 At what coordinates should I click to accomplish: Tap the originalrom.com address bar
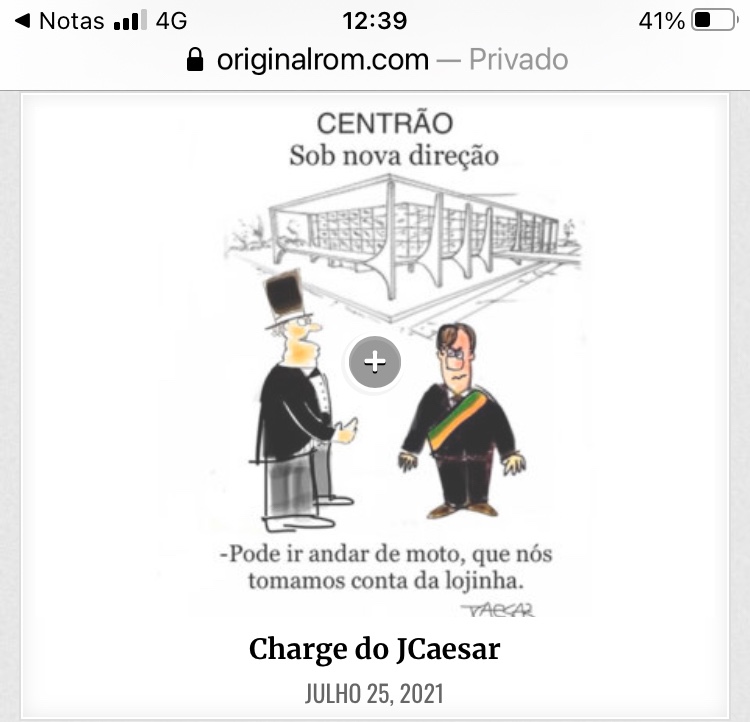pos(376,60)
